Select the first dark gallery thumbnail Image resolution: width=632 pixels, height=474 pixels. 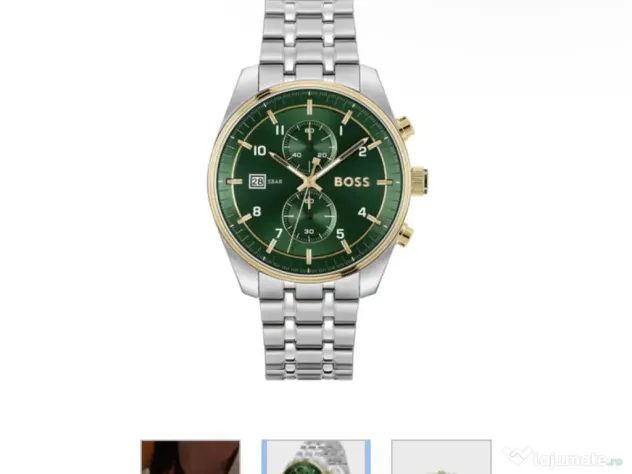(177, 457)
